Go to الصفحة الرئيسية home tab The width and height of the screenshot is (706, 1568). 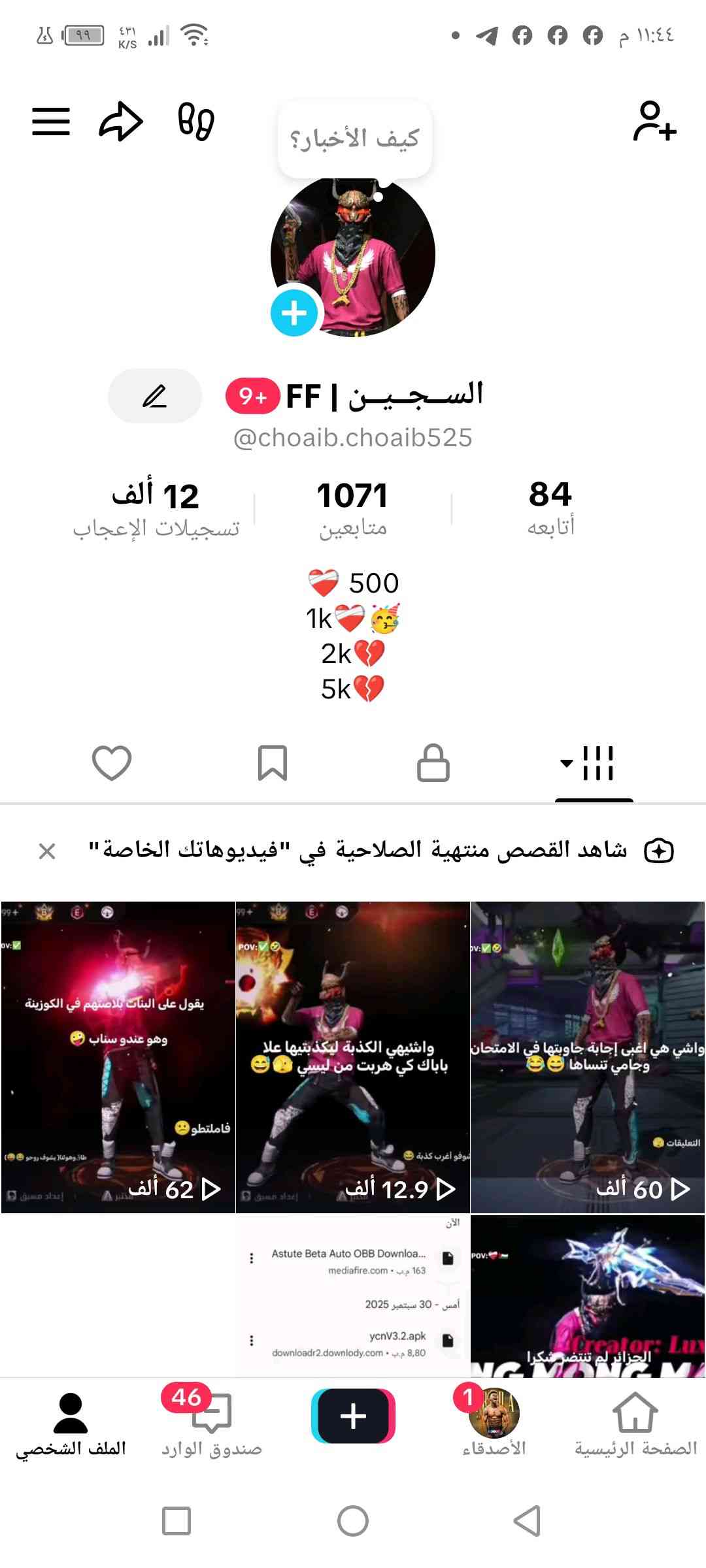pos(635,1424)
